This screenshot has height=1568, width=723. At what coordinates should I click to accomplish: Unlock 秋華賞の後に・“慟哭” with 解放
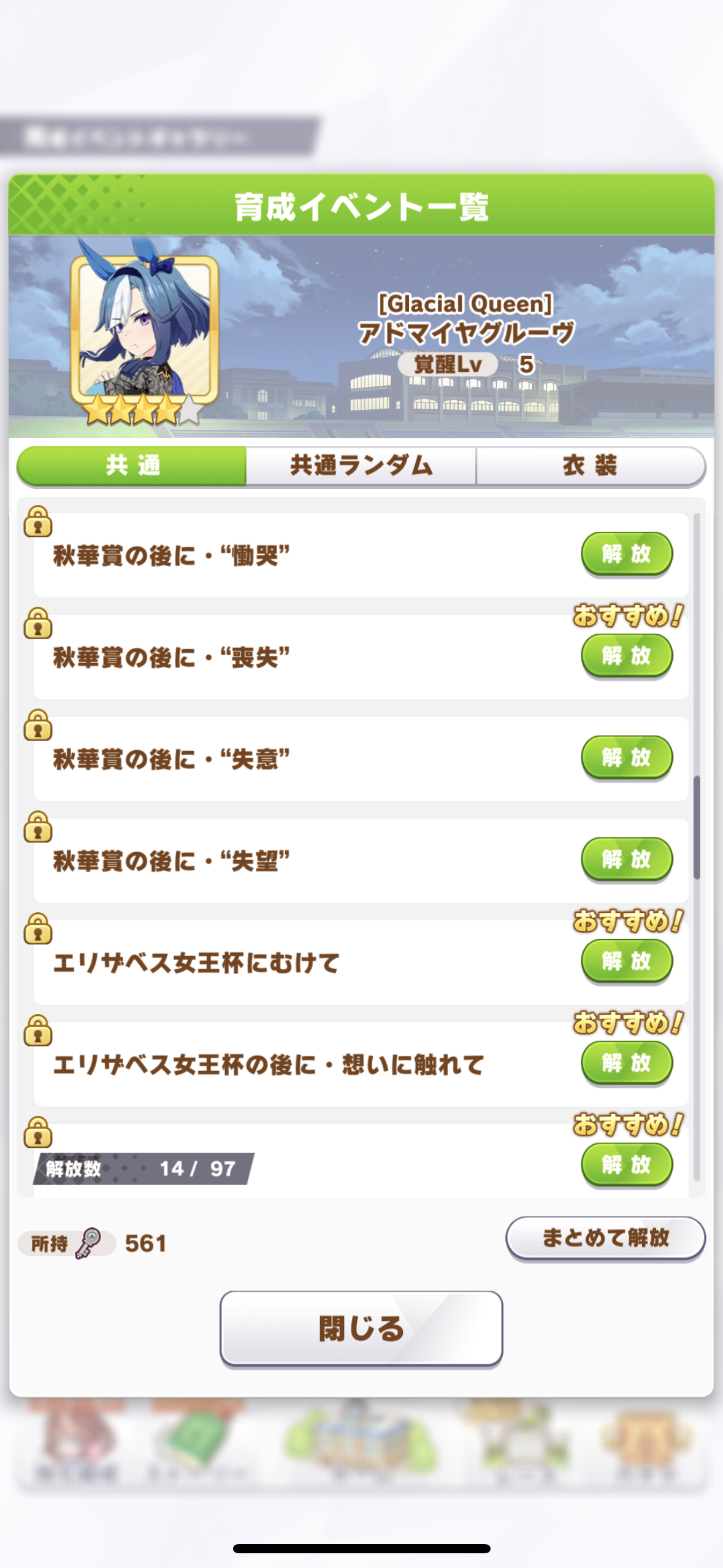pos(626,554)
